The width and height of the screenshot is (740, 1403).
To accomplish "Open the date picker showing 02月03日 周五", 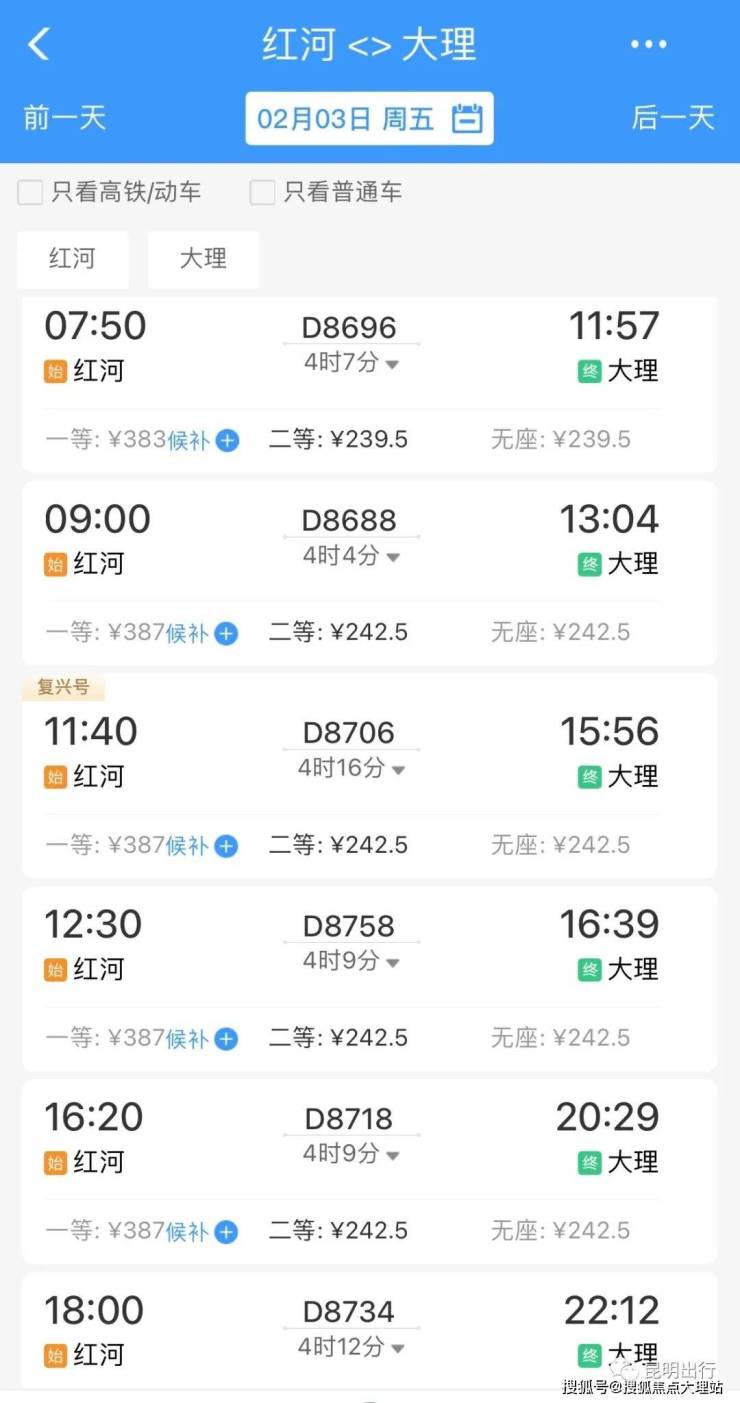I will coord(369,119).
